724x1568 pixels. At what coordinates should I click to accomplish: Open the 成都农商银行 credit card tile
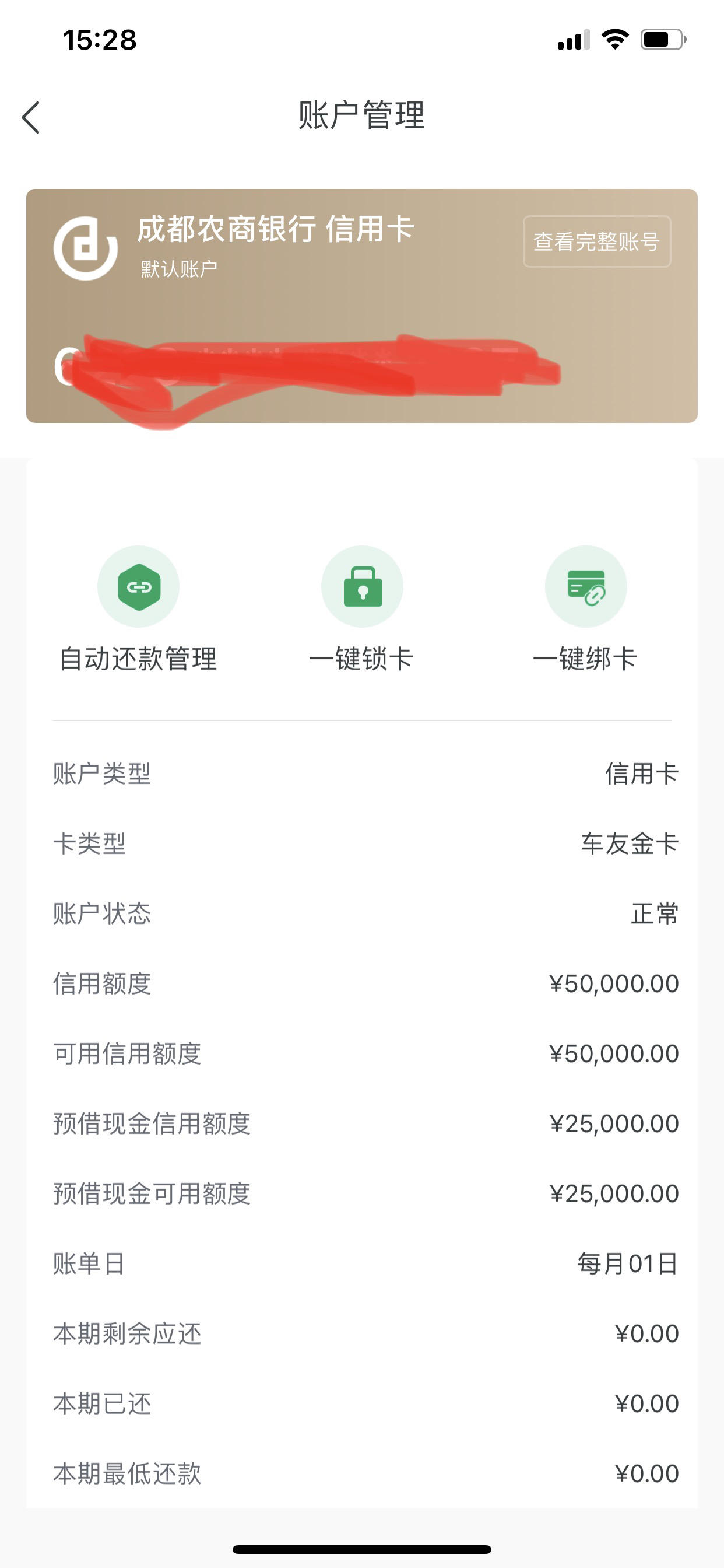coord(362,306)
